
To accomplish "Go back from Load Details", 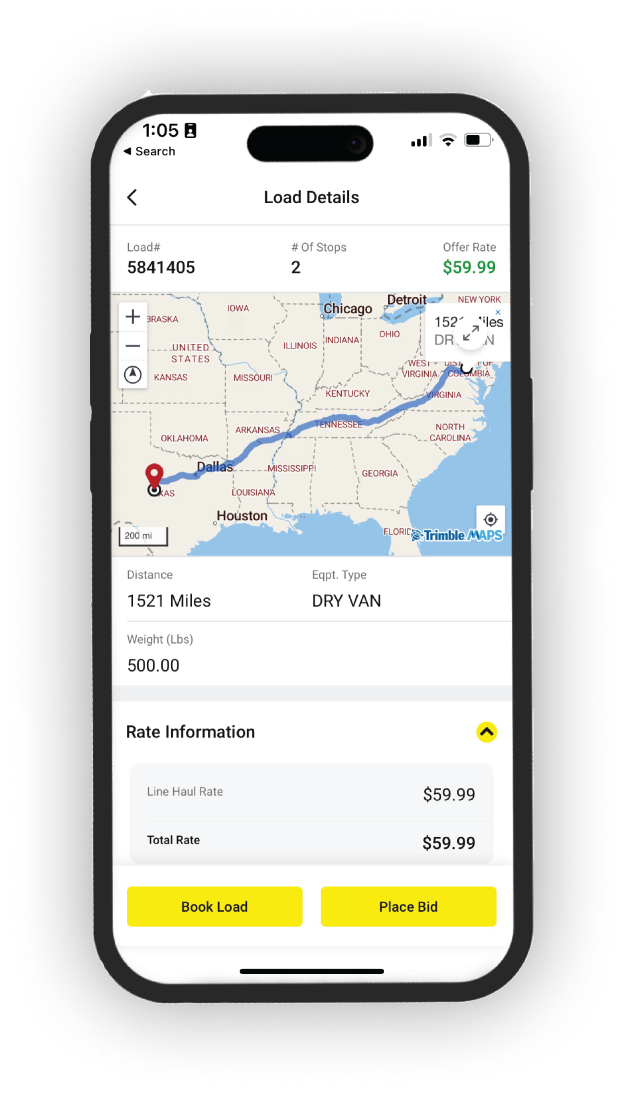I will (132, 197).
